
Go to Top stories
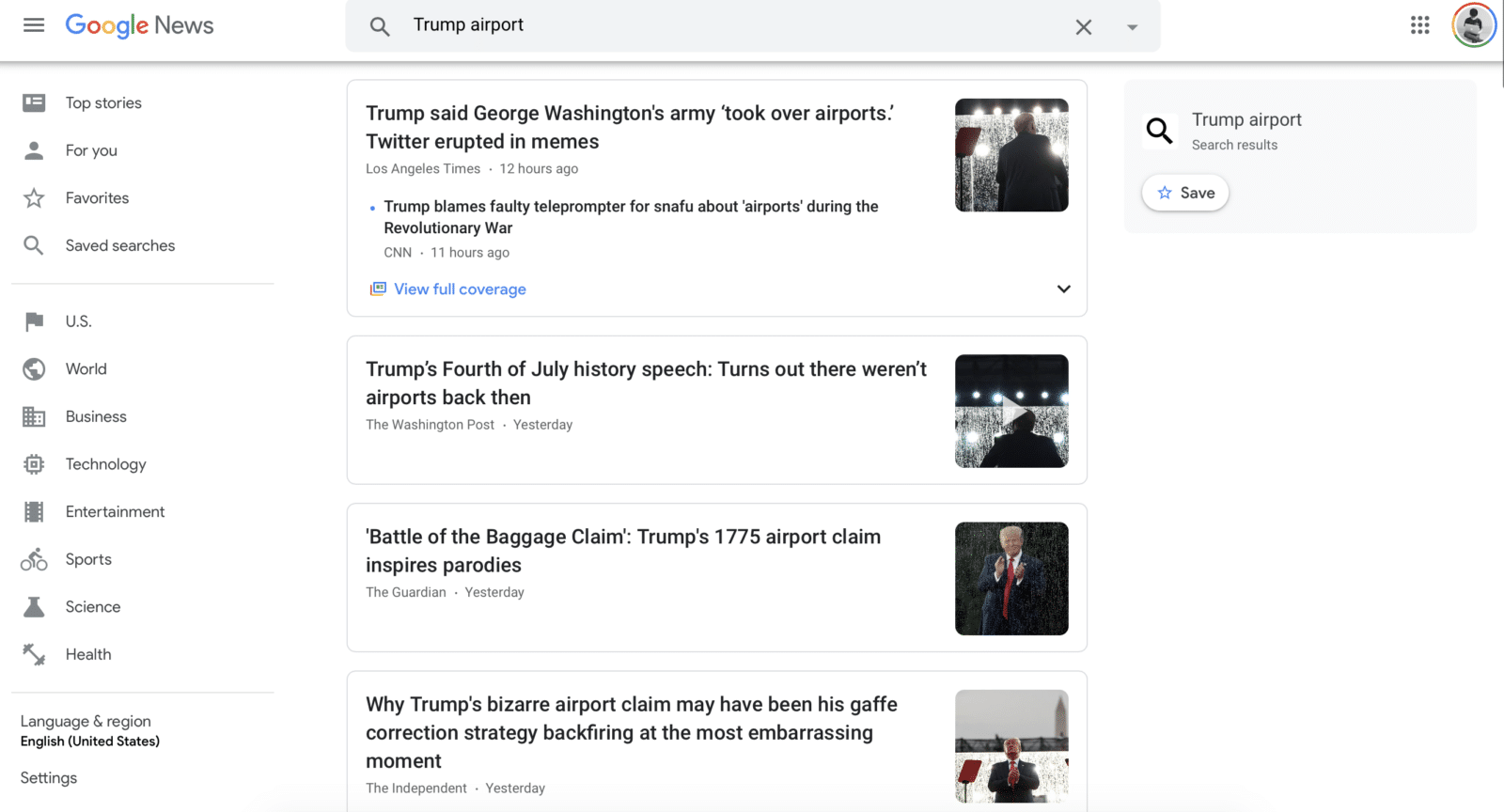[103, 103]
